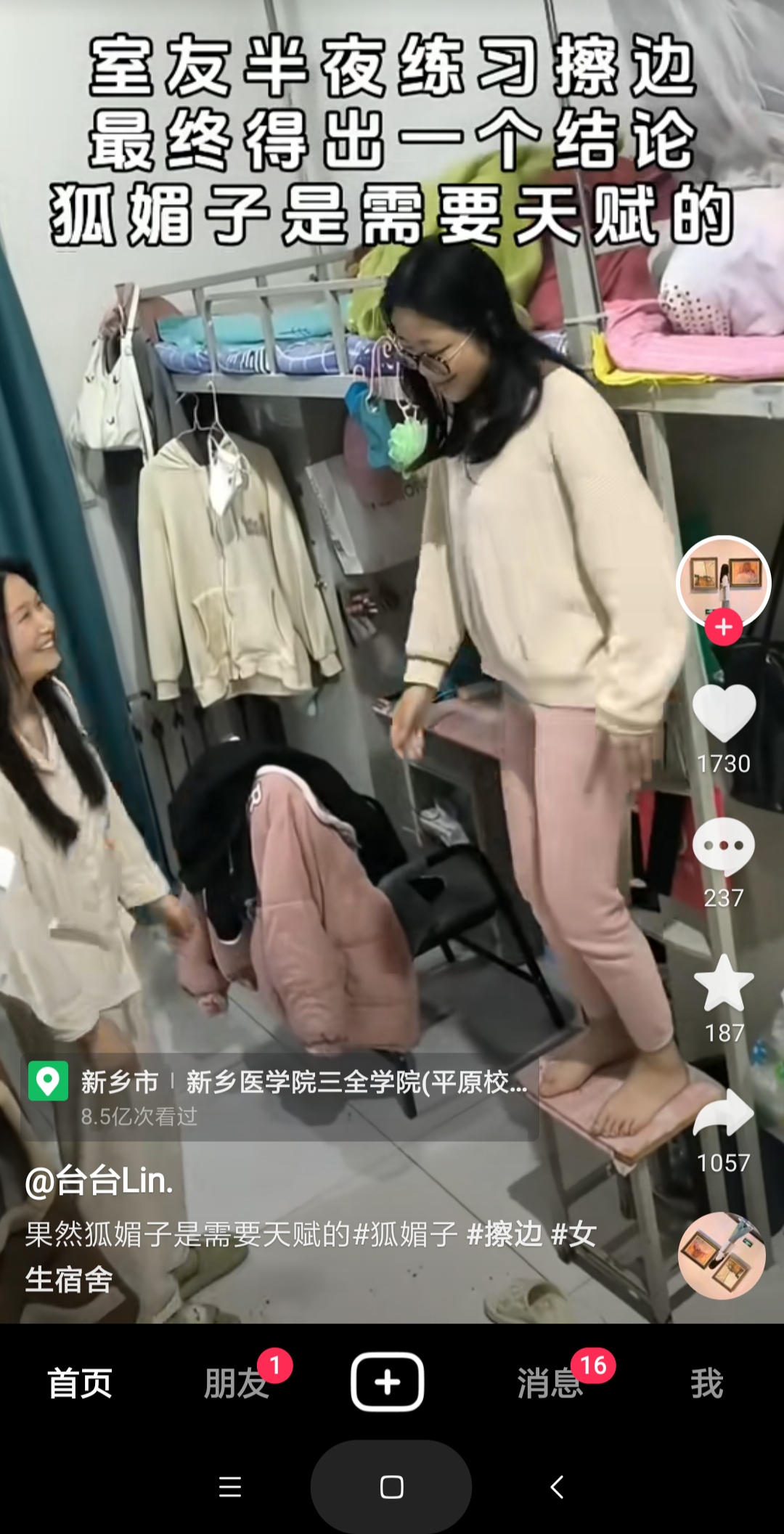Go to the 首页 tab
Viewport: 784px width, 1534px height.
[x=80, y=1383]
